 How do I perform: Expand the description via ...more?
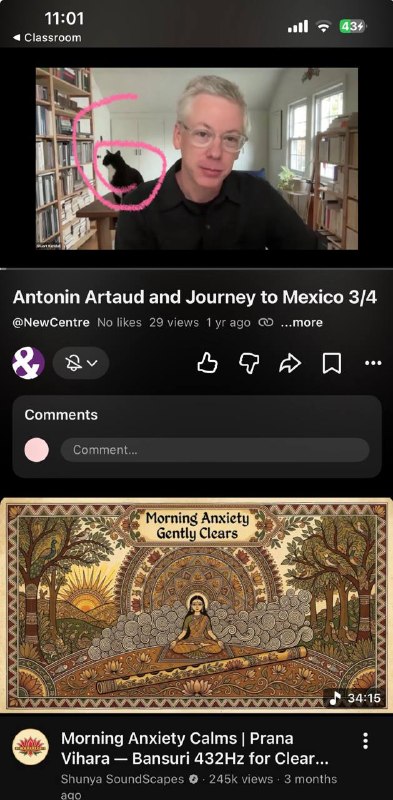click(x=302, y=322)
